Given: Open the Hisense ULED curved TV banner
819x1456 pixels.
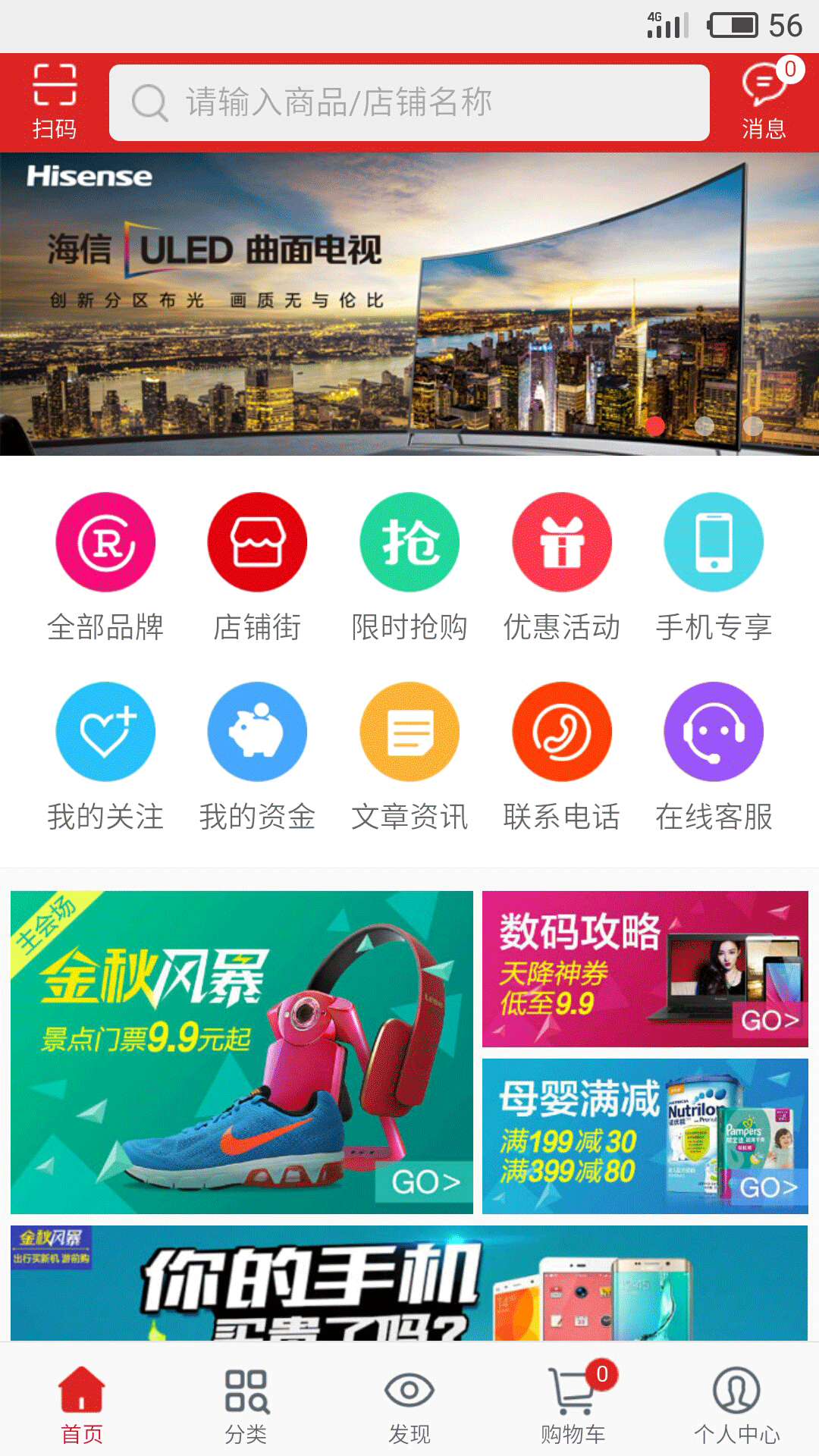Looking at the screenshot, I should [409, 303].
